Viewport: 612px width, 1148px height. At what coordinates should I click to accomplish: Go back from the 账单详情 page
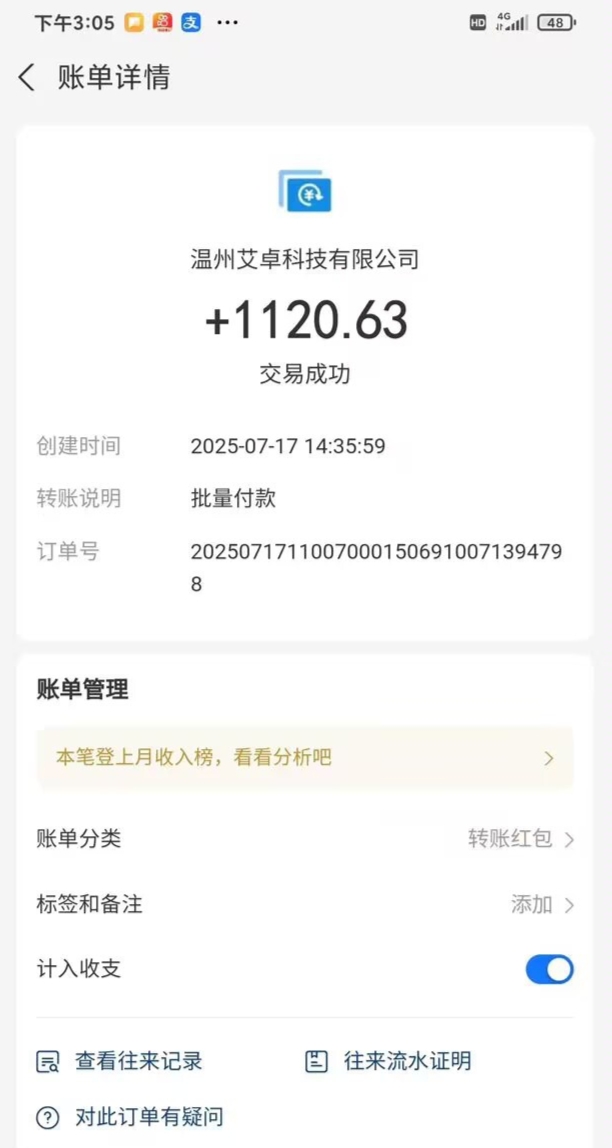point(26,78)
